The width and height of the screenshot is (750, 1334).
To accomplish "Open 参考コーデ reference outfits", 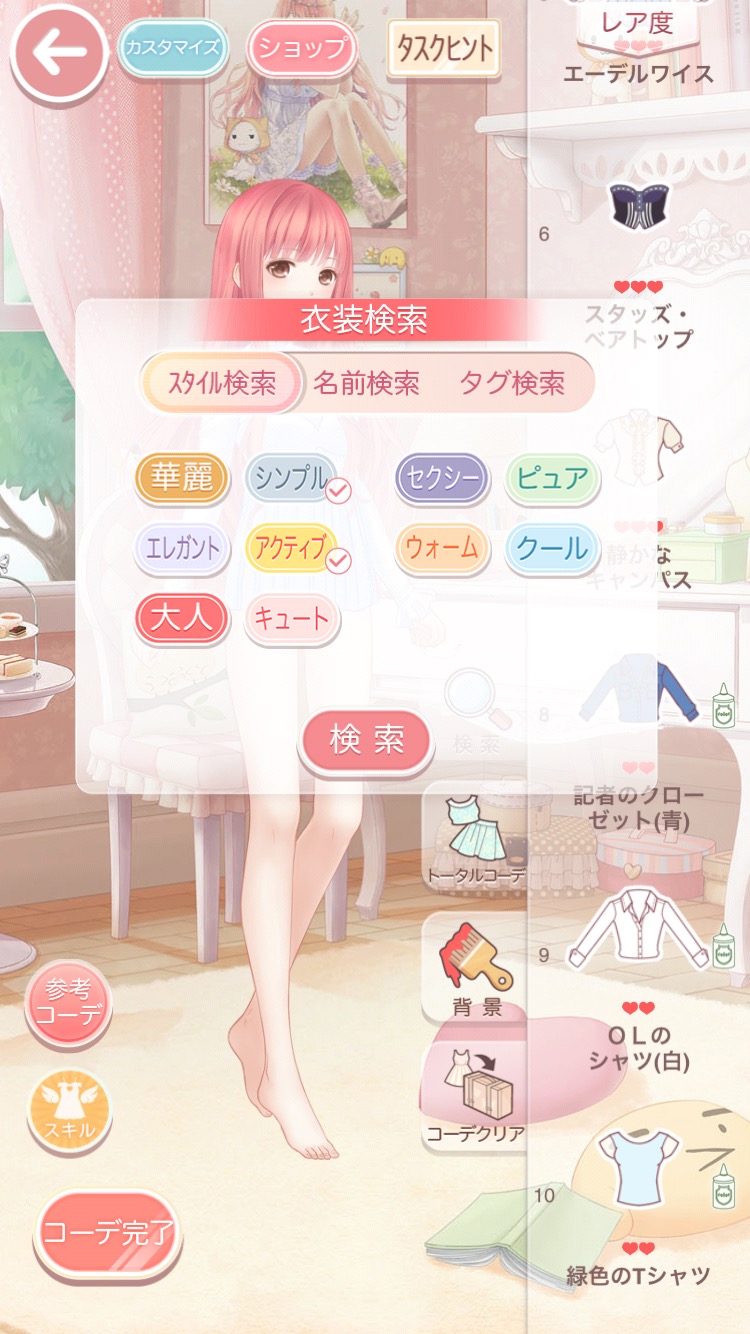I will click(x=69, y=1001).
